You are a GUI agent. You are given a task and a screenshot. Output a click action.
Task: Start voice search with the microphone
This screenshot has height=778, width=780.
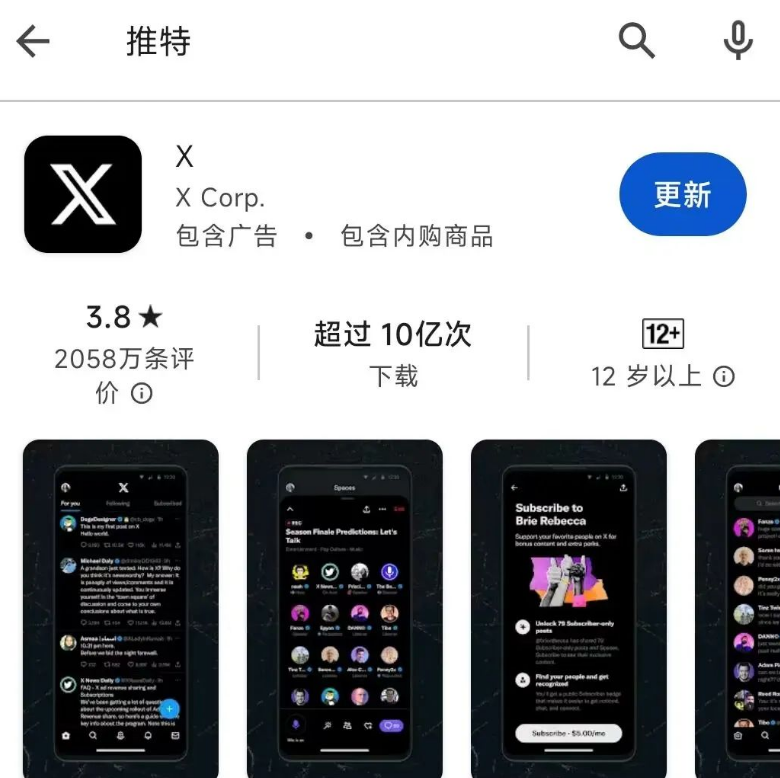(738, 41)
